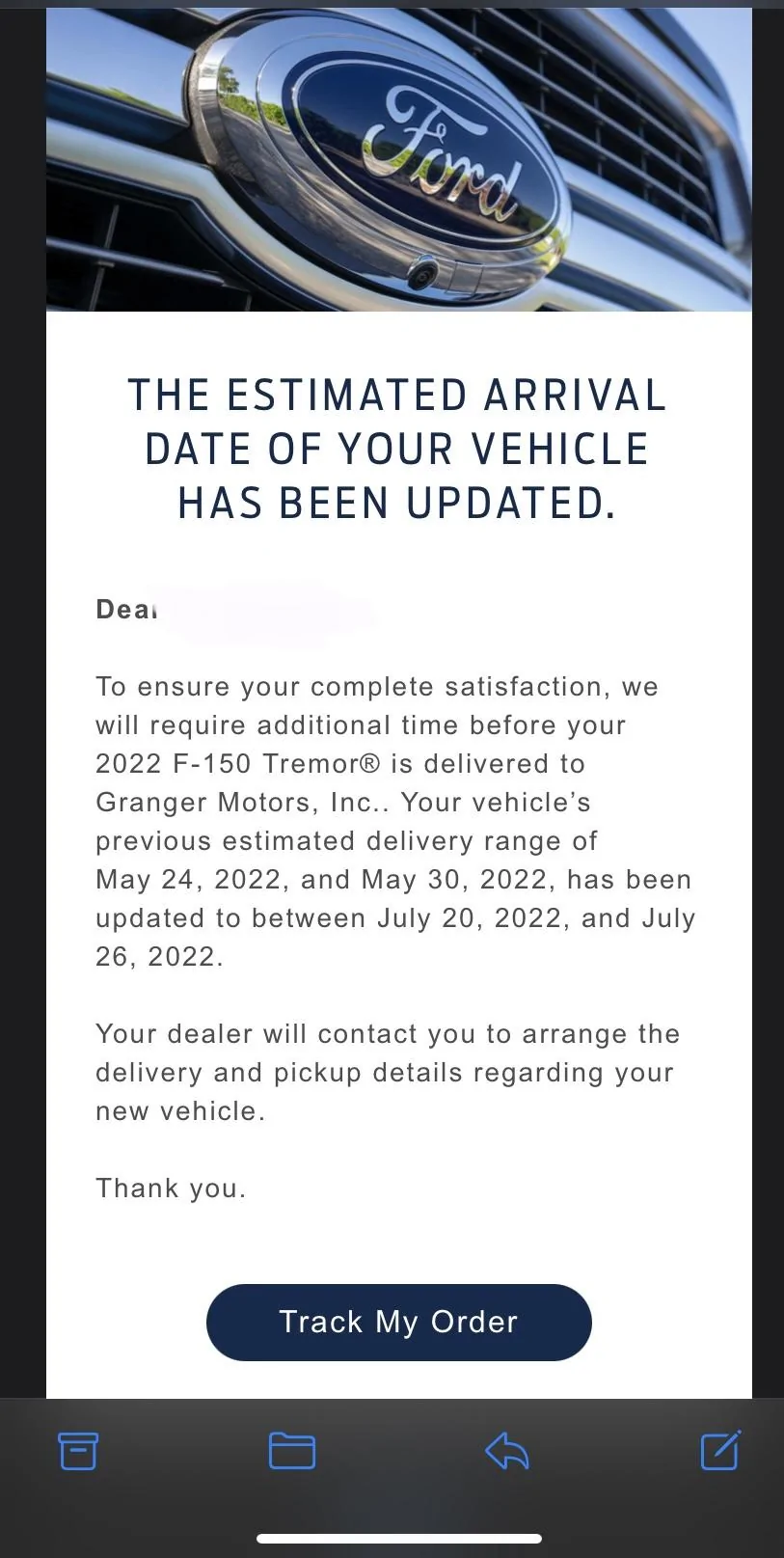Image resolution: width=784 pixels, height=1558 pixels.
Task: Tap the Track My Order button
Action: (398, 1322)
